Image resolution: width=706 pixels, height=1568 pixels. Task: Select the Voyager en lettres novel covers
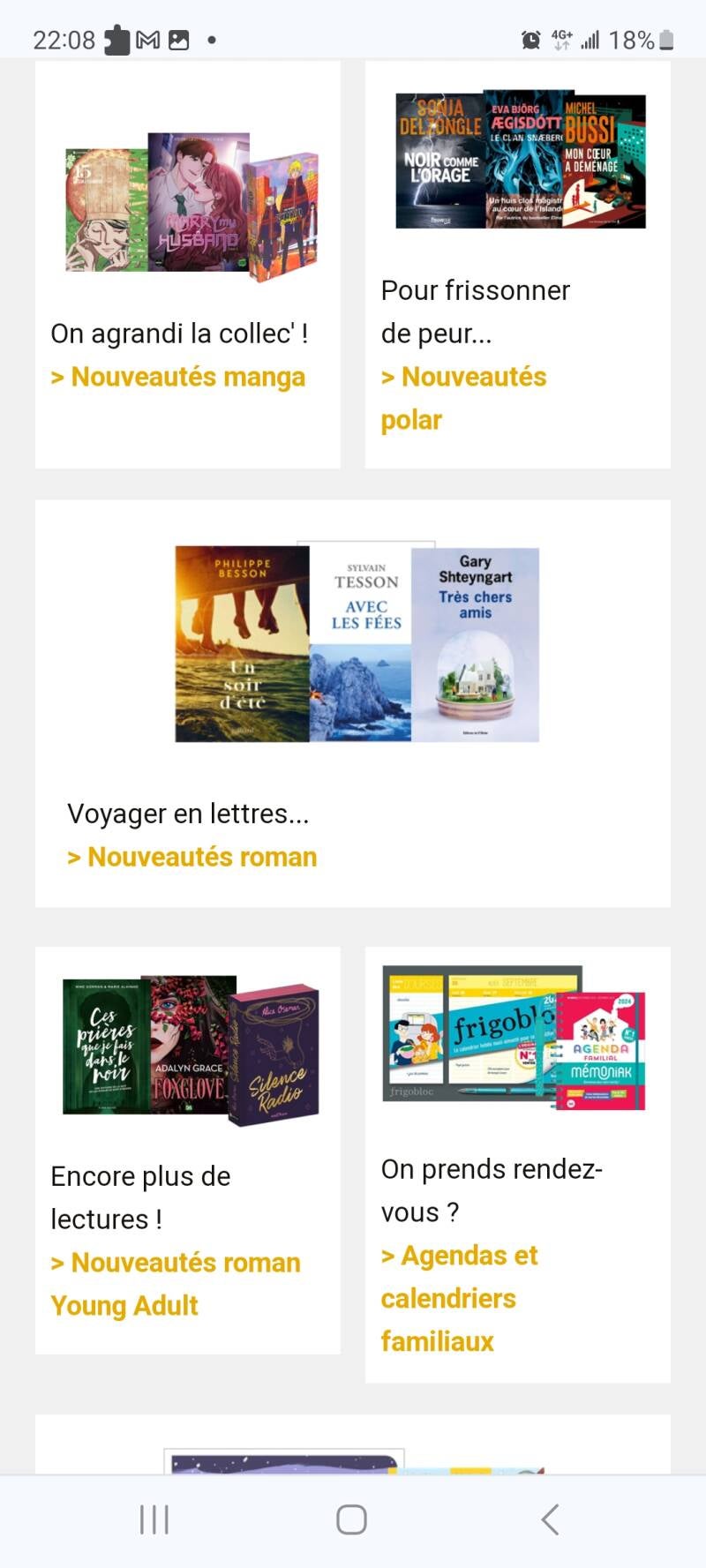pyautogui.click(x=357, y=643)
